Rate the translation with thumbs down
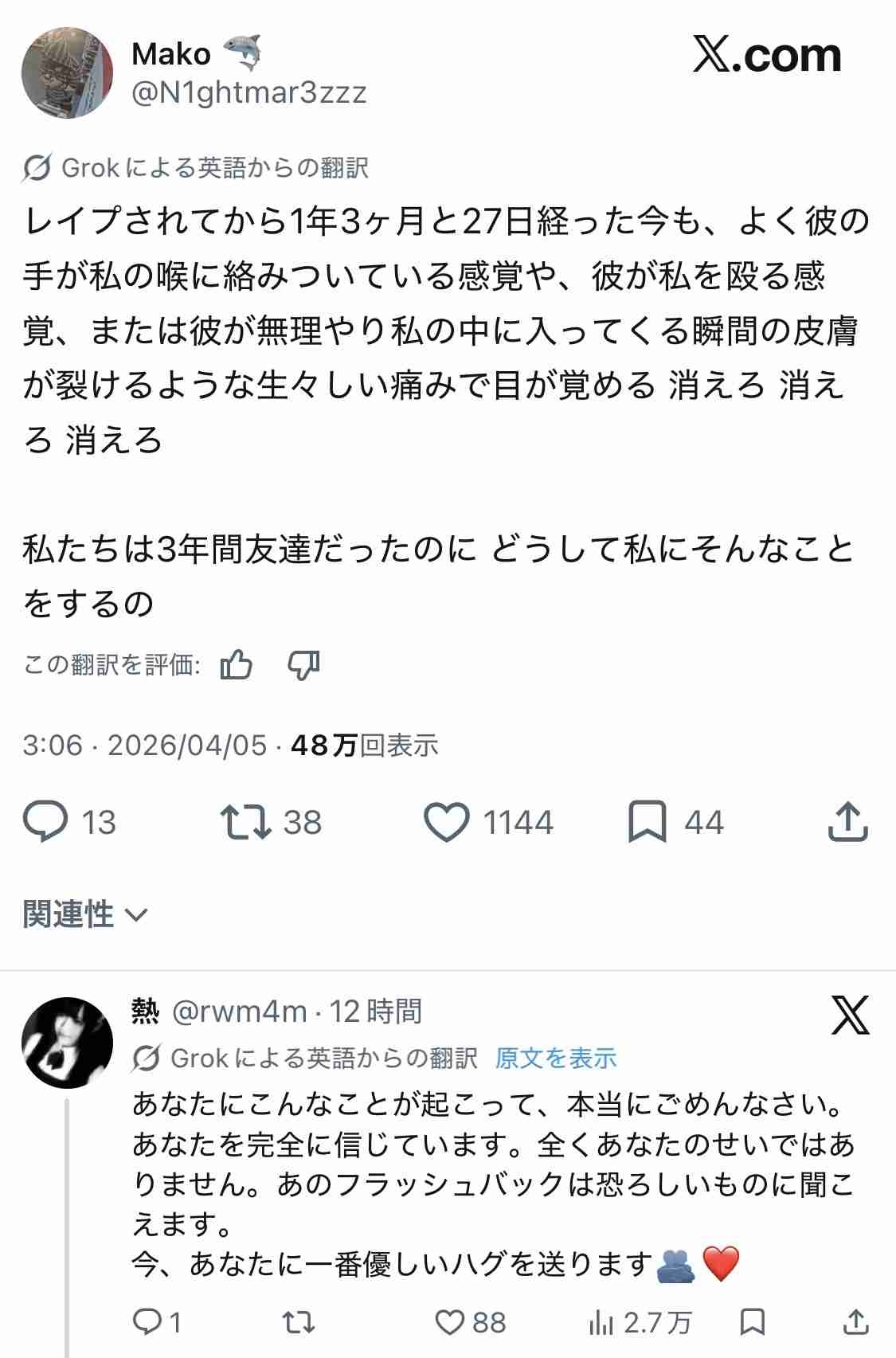Viewport: 896px width, 1358px height. coord(303,664)
